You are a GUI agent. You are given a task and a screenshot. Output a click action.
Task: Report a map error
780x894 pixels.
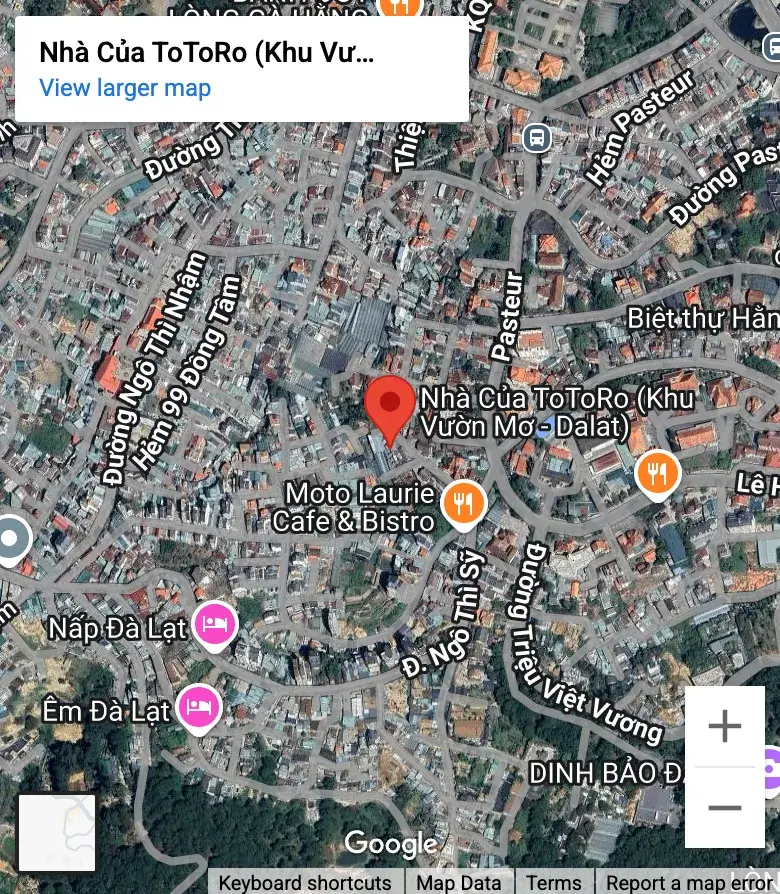pos(692,882)
